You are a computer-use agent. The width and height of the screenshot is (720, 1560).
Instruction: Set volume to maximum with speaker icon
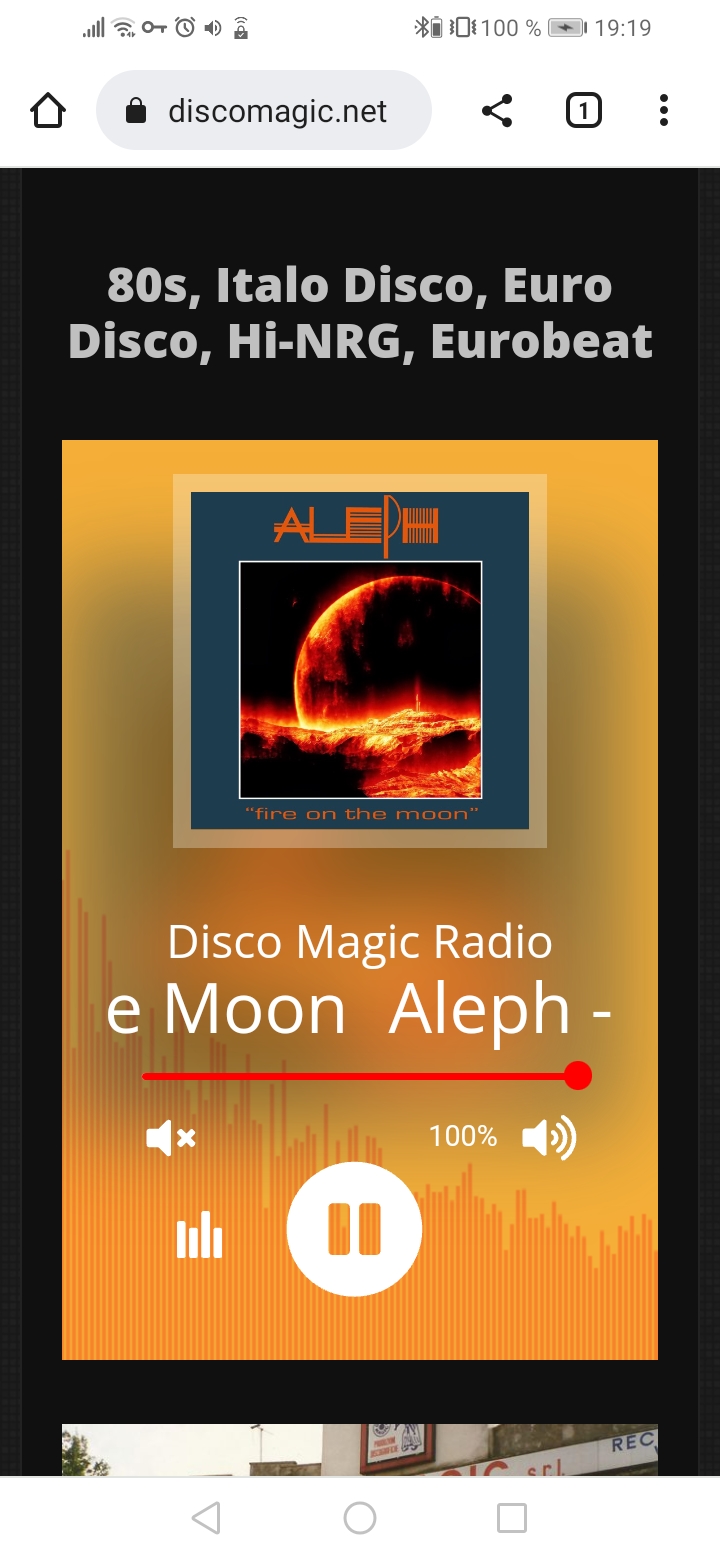click(549, 1137)
